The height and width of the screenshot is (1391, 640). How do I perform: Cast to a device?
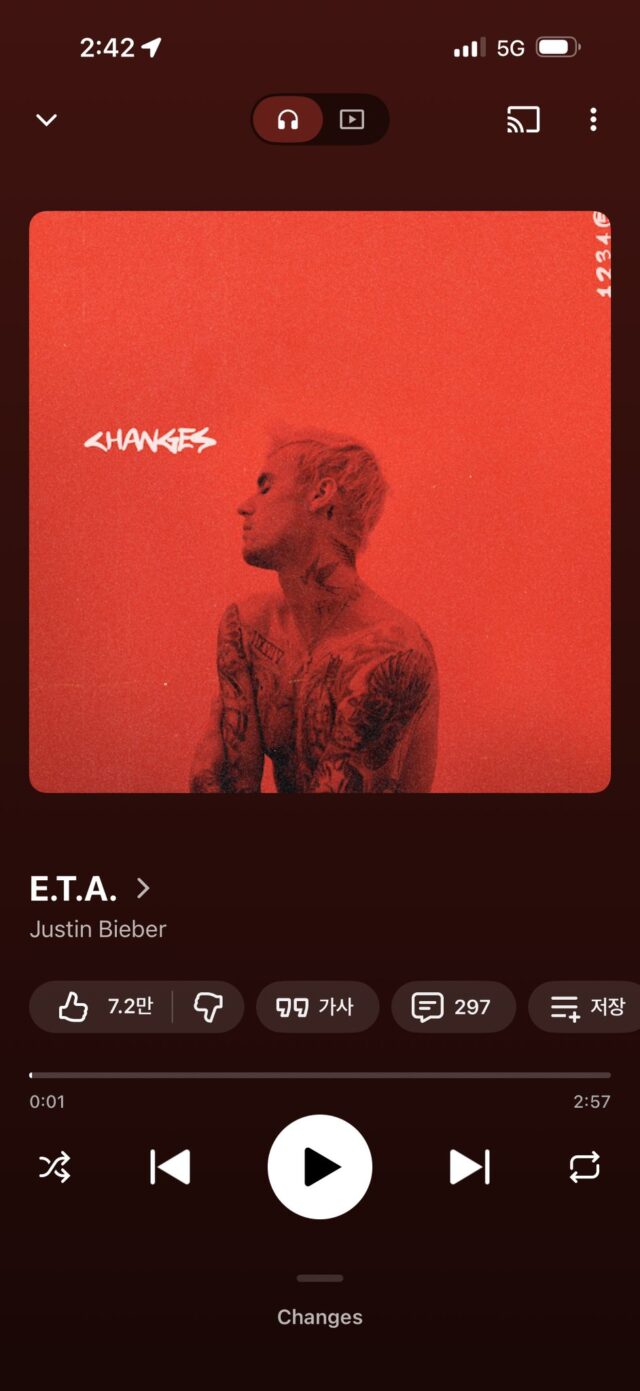[x=523, y=120]
